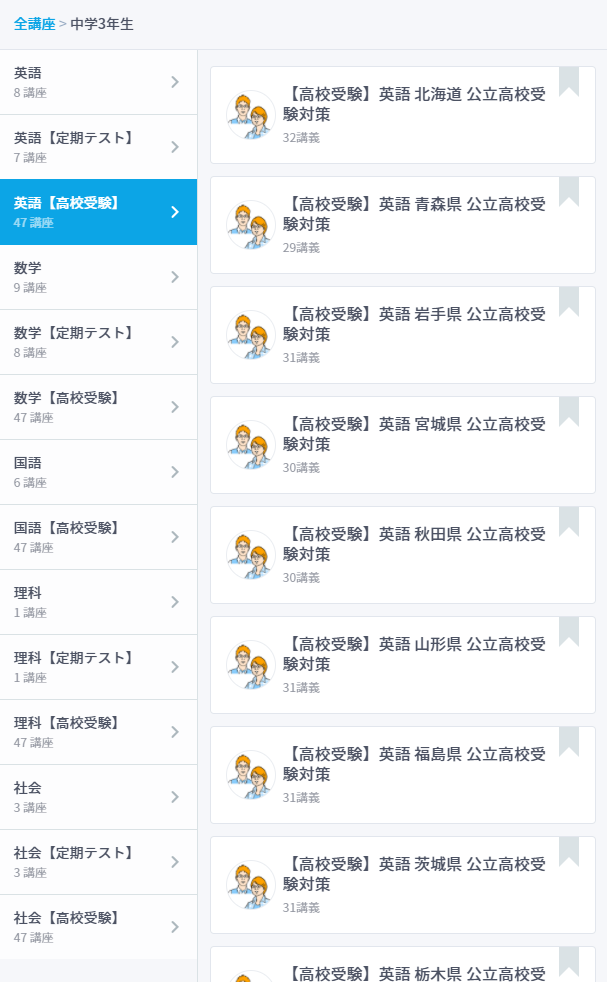The image size is (607, 982).
Task: Open the 秋田県 公立高校受験対策 course
Action: click(403, 555)
